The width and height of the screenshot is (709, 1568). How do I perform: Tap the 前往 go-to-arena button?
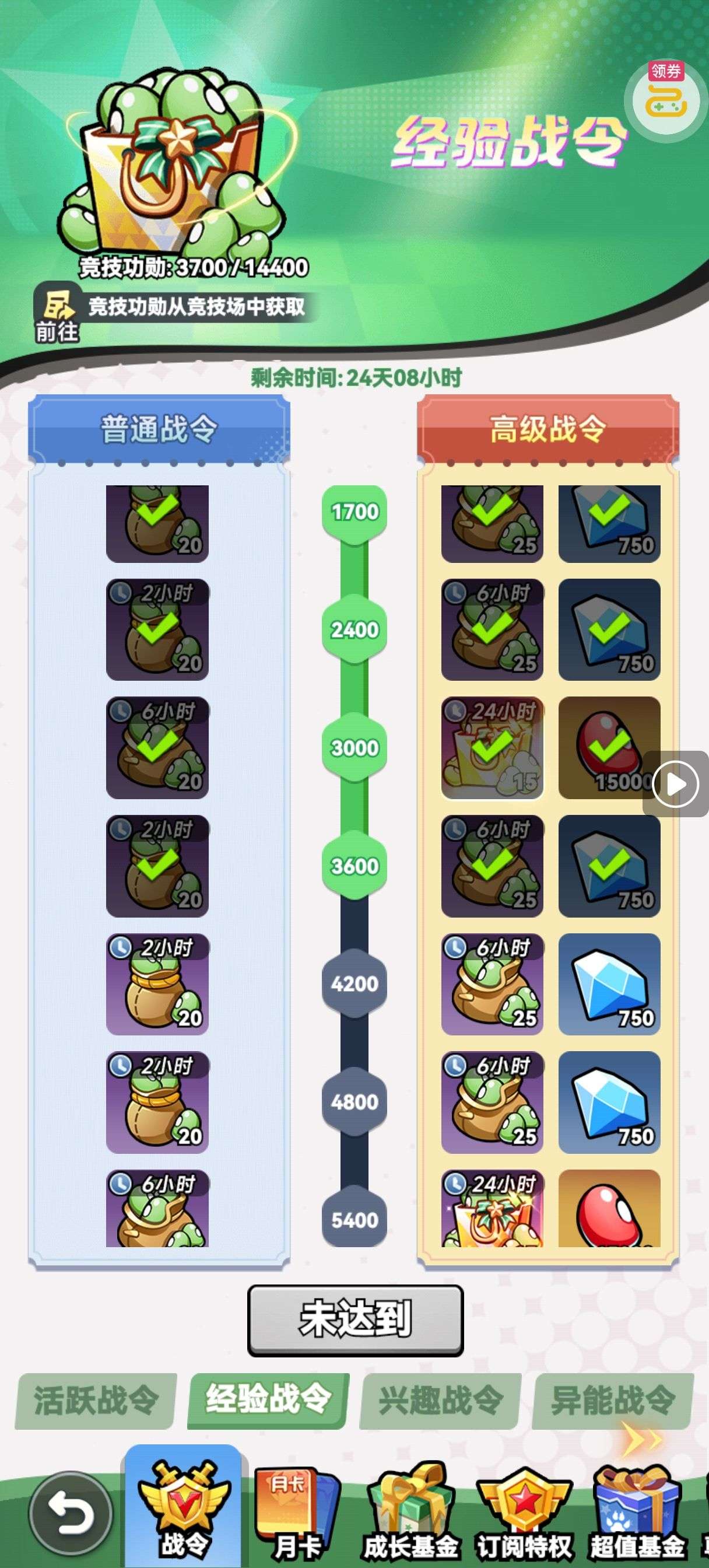(x=57, y=312)
